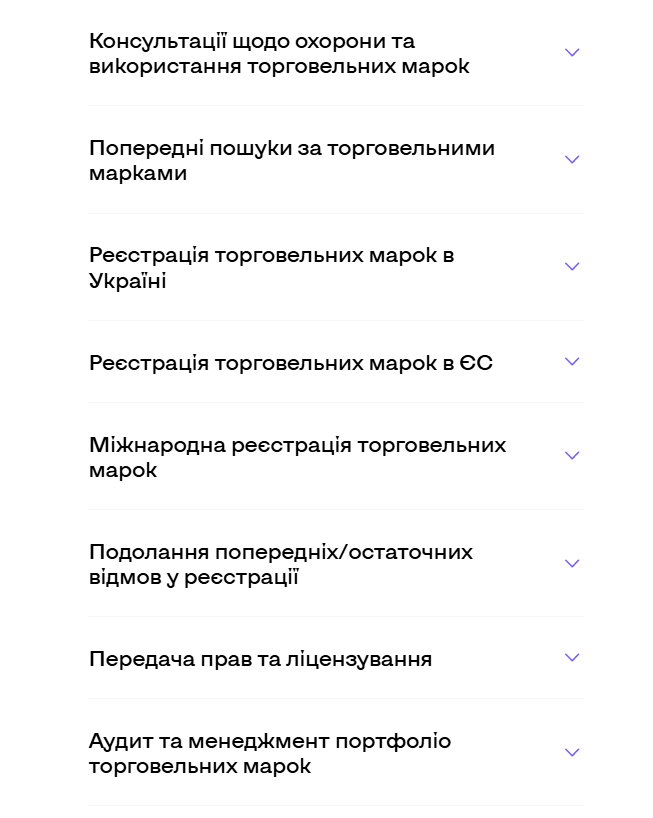The width and height of the screenshot is (653, 818).
Task: Expand Консультації щодо охорони та використання section
Action: [336, 53]
